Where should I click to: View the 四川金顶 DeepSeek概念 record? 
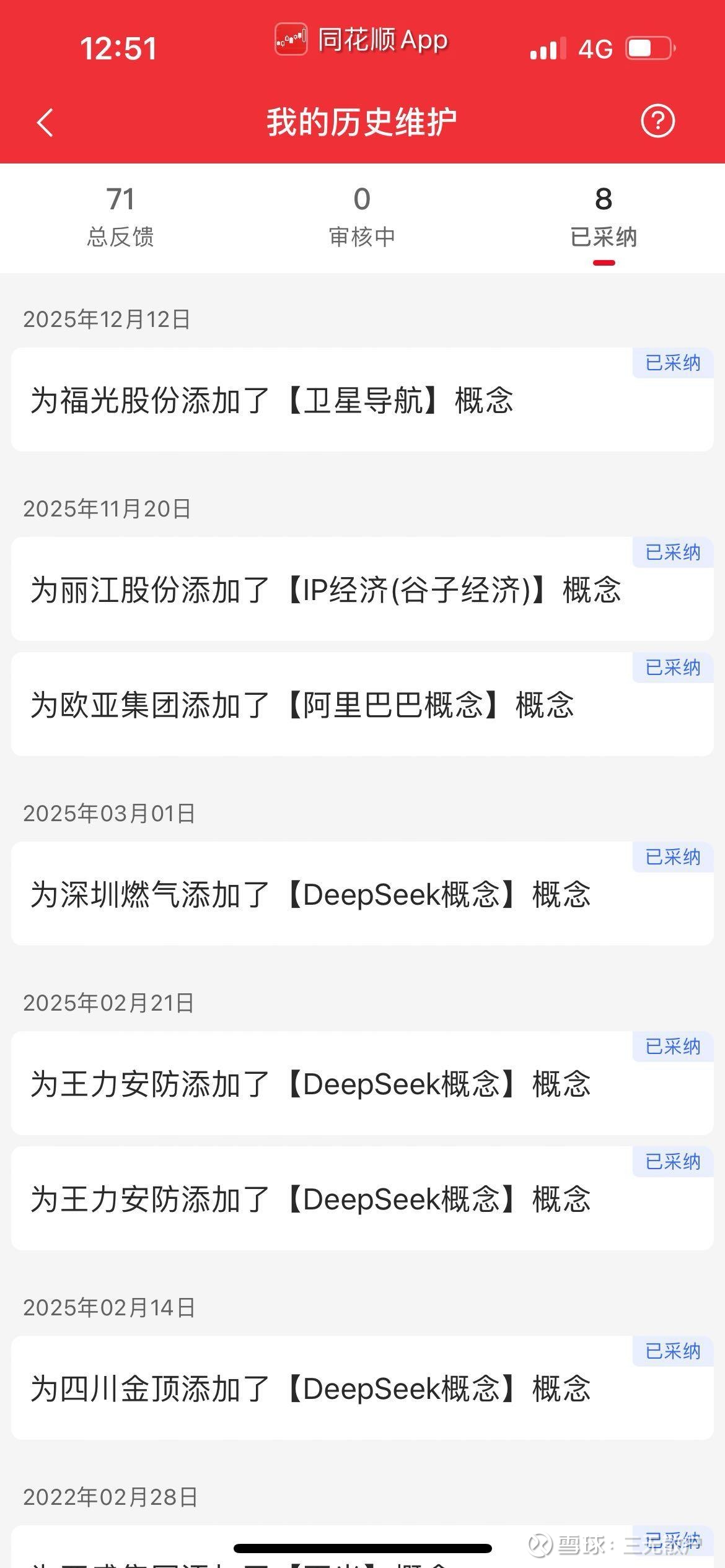pos(362,1388)
